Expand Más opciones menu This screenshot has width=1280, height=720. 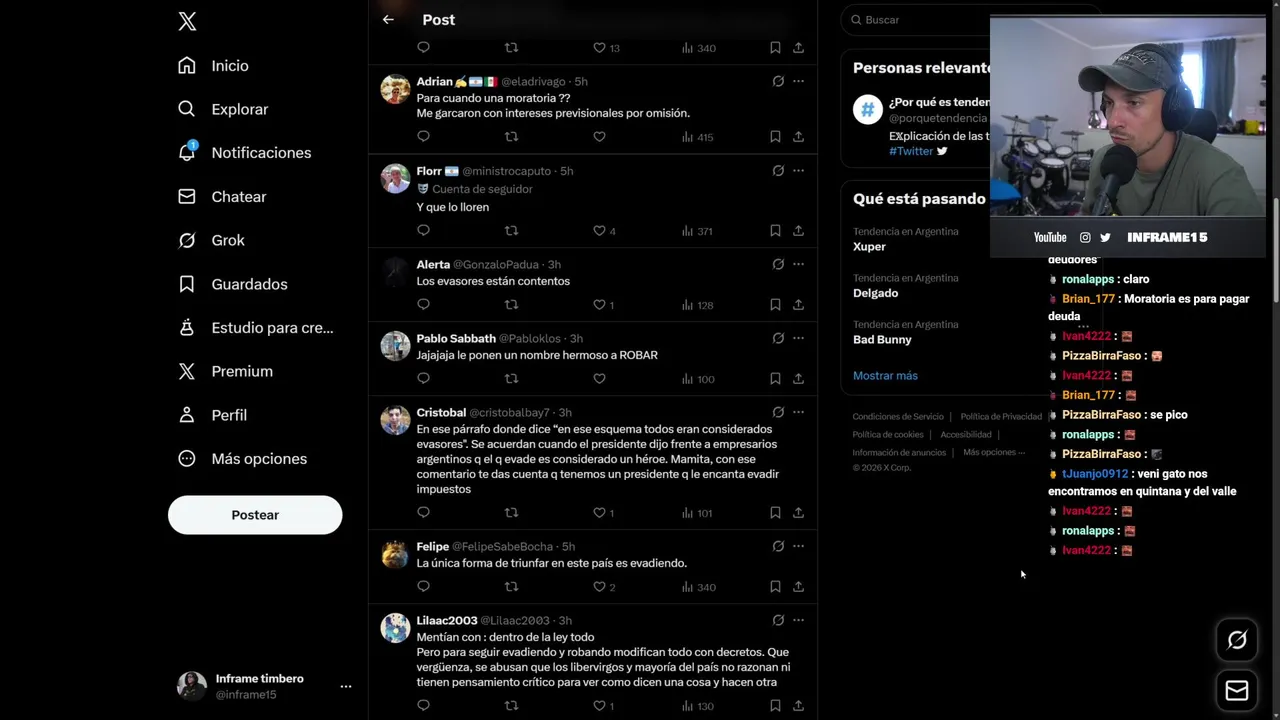[x=258, y=459]
